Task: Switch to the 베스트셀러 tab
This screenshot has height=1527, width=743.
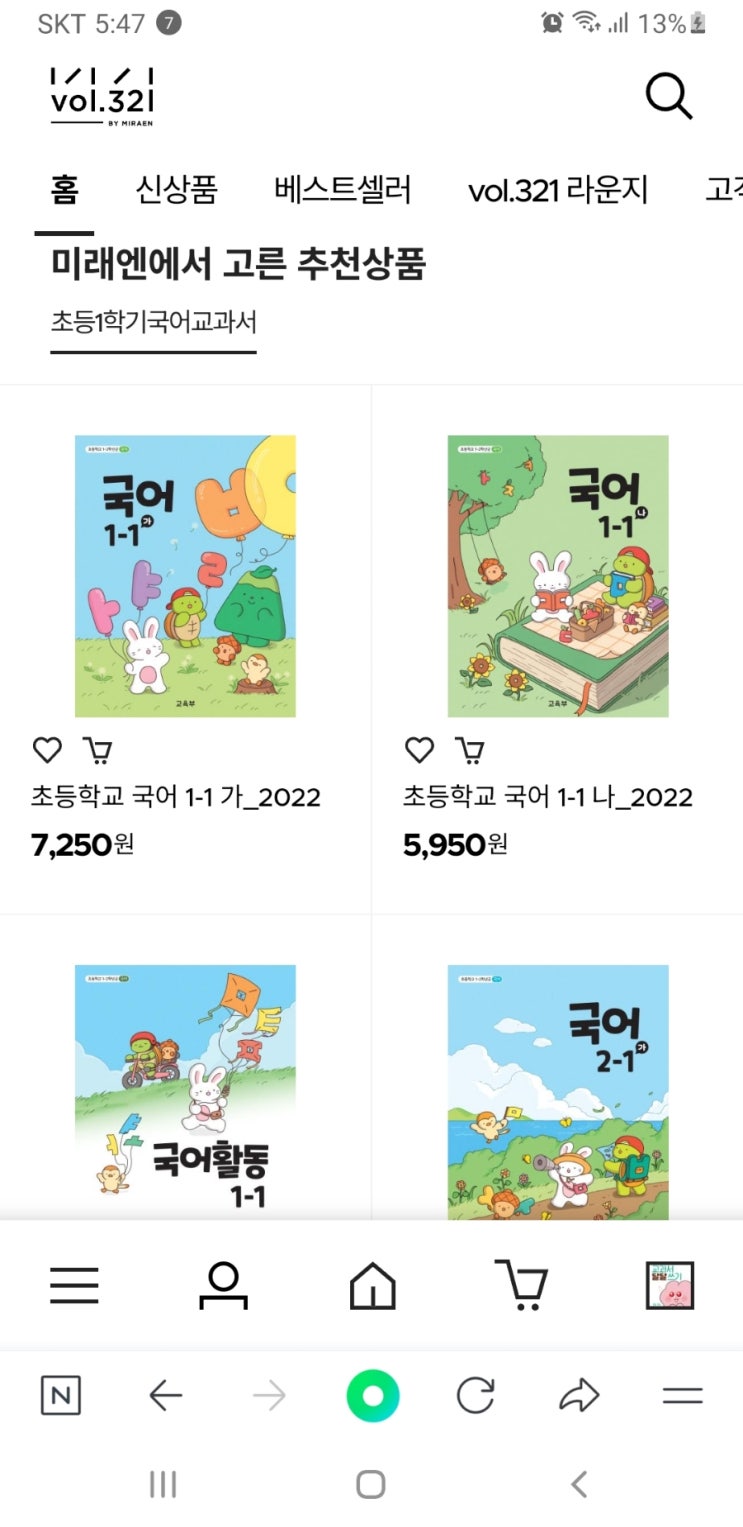Action: 343,189
